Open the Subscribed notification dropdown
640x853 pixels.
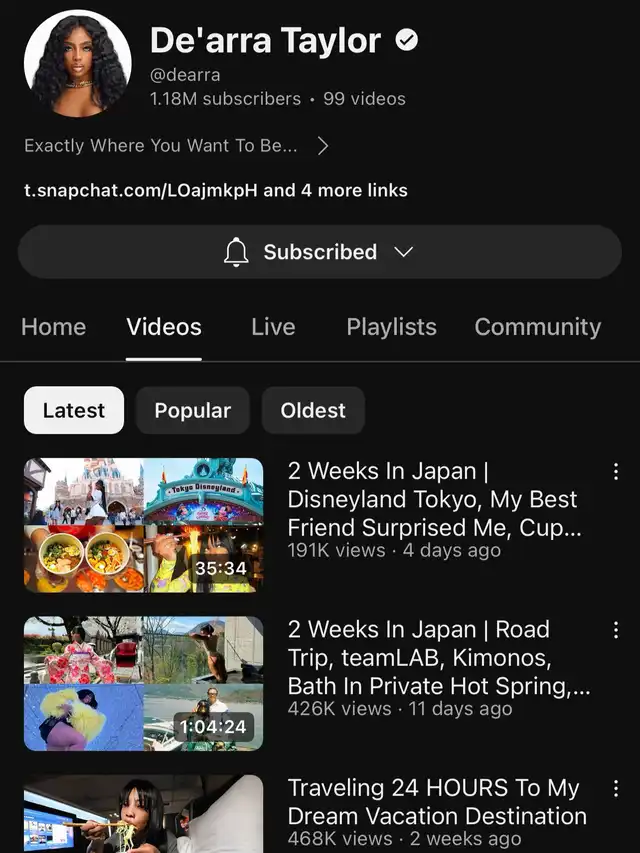coord(319,252)
